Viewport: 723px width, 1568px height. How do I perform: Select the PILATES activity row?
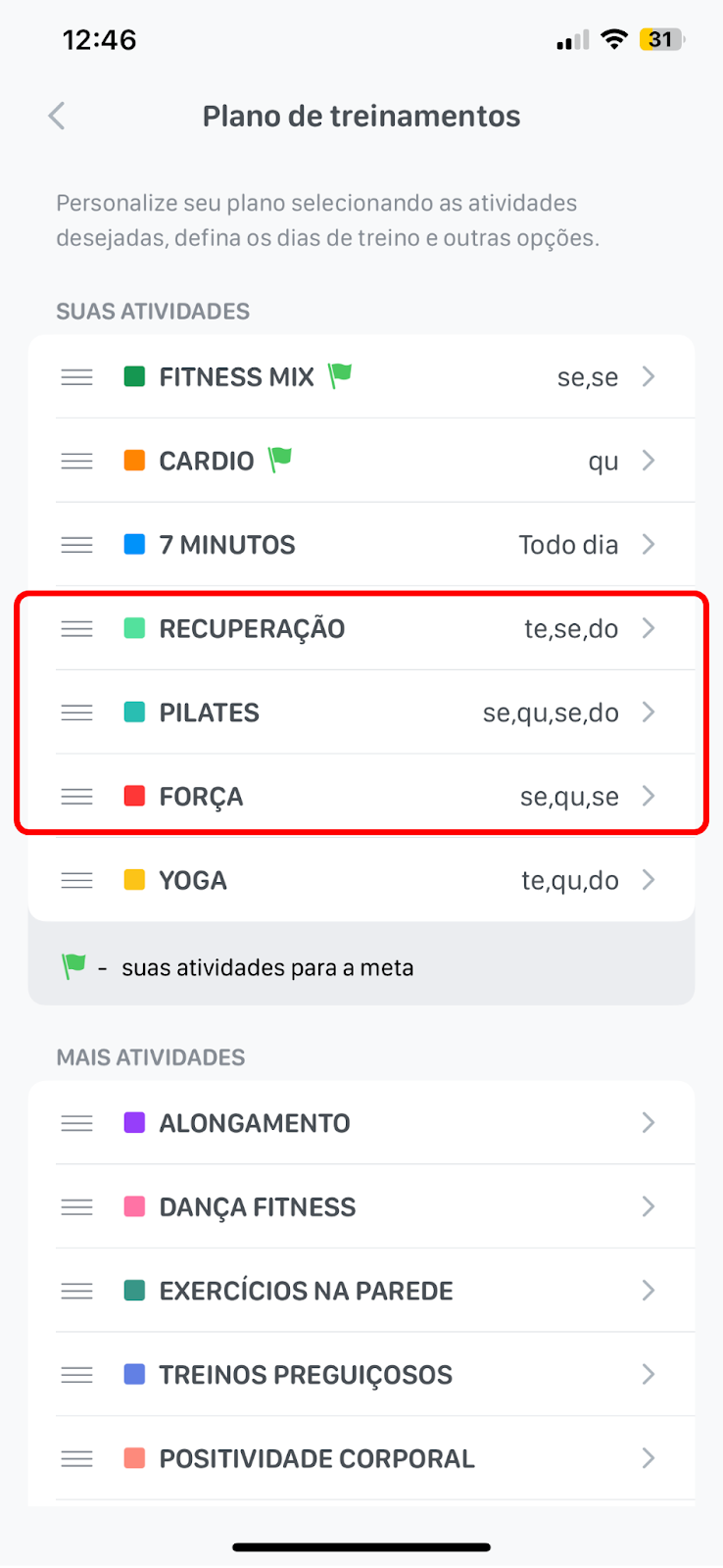pyautogui.click(x=361, y=712)
